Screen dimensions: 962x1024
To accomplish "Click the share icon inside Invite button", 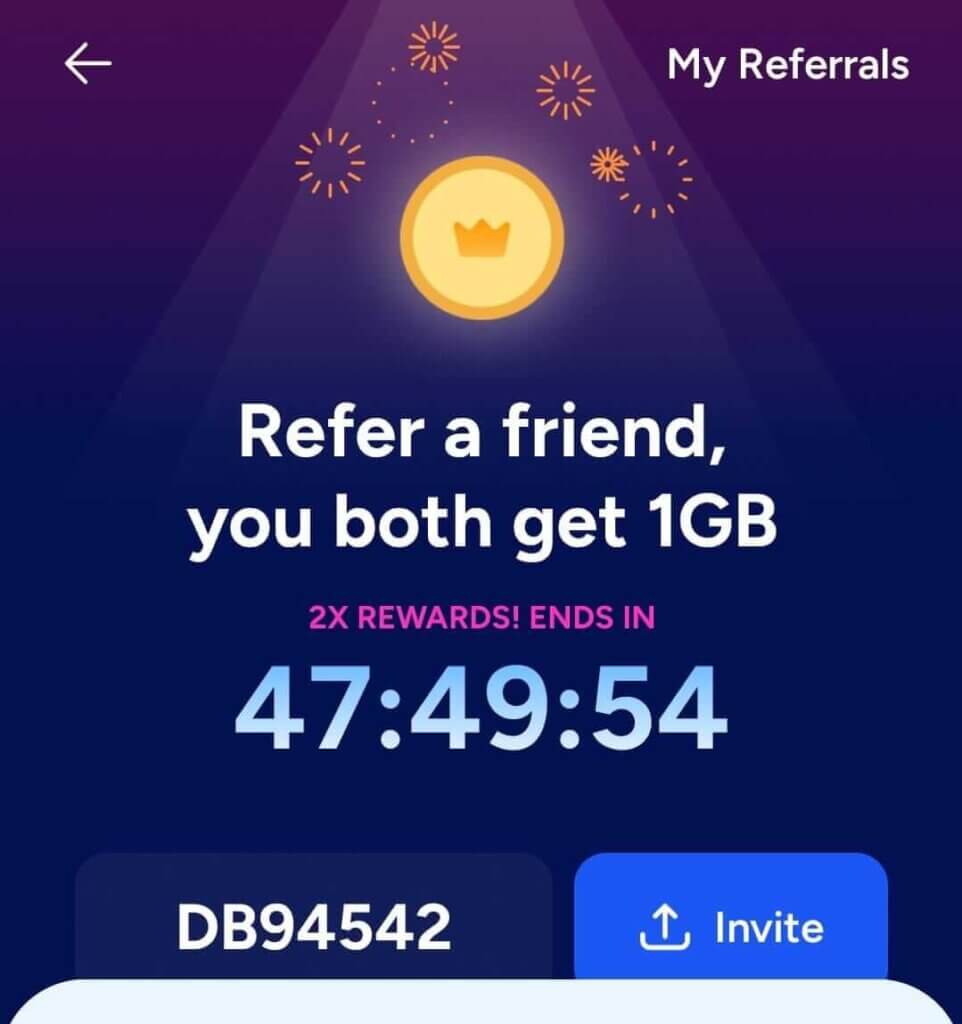I will 663,928.
